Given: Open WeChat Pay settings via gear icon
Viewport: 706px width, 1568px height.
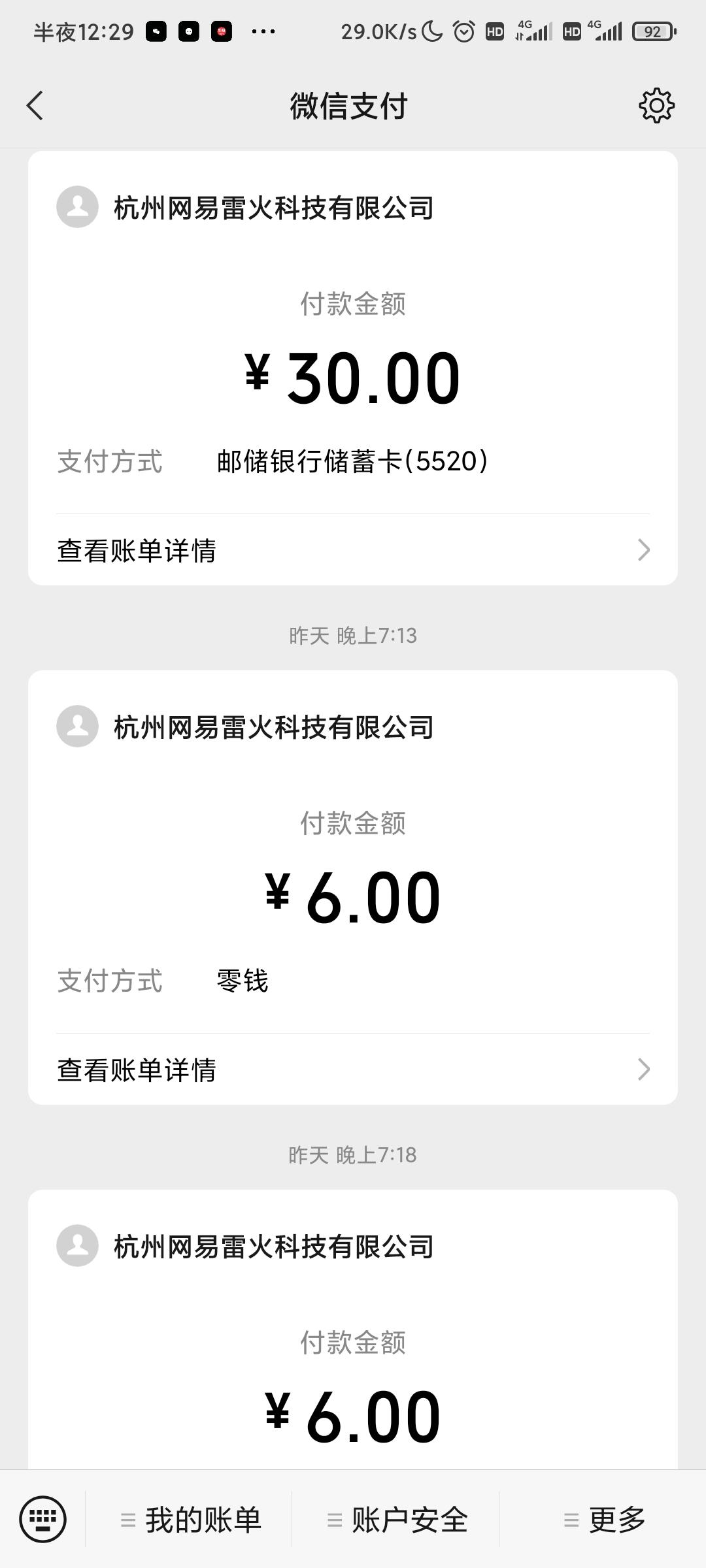Looking at the screenshot, I should click(657, 105).
